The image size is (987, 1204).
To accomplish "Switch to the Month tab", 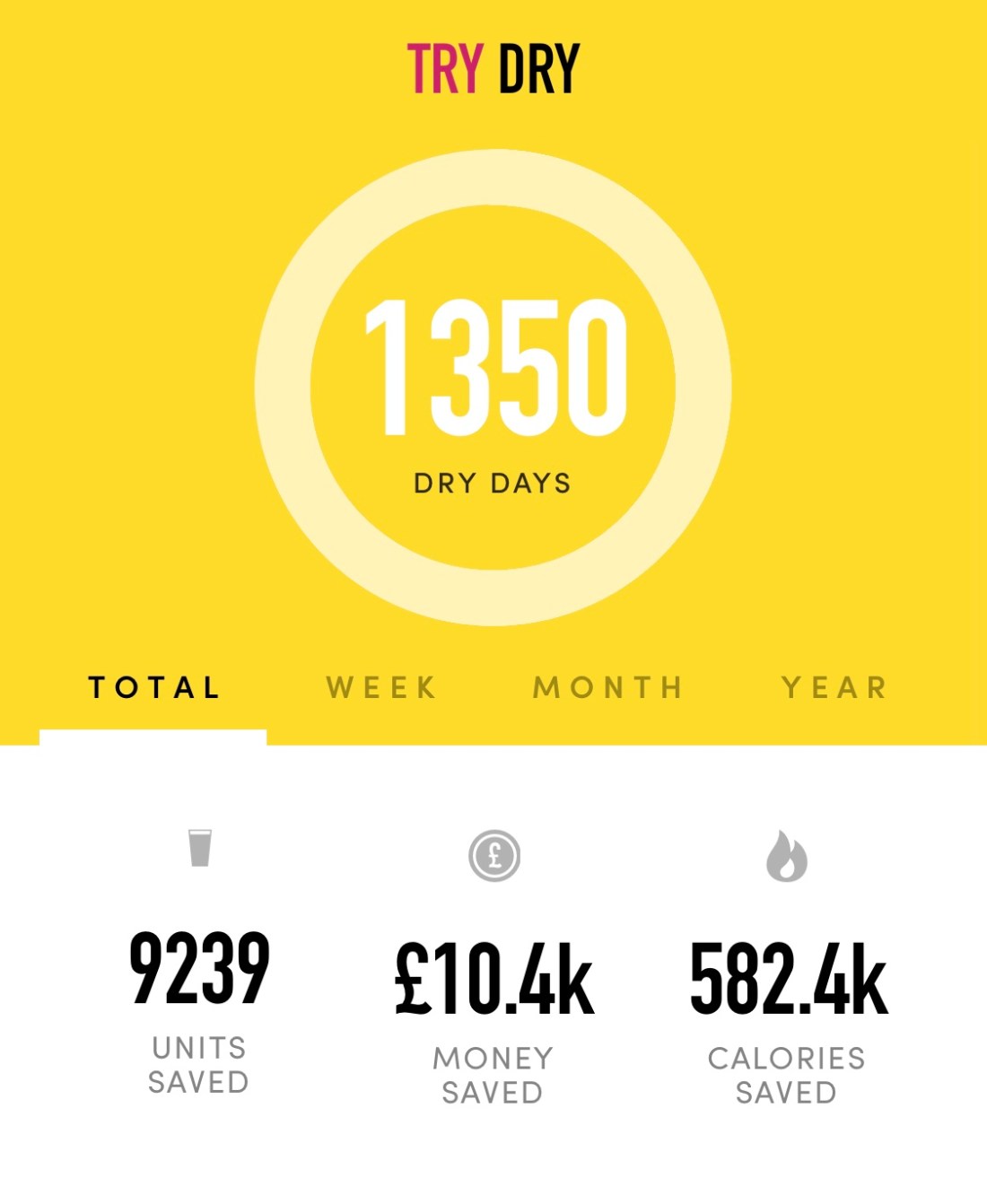I will [x=608, y=688].
